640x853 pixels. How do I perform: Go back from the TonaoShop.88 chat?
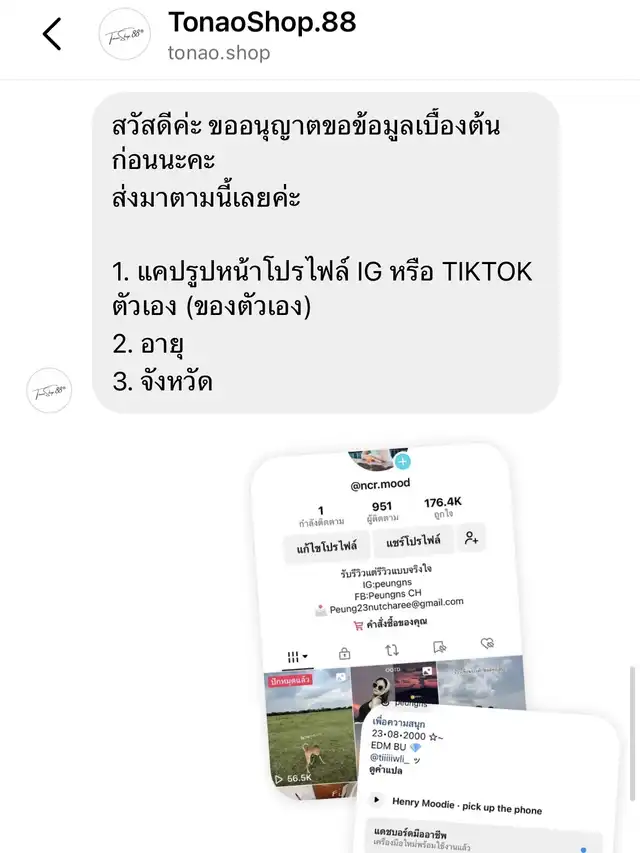(x=52, y=35)
